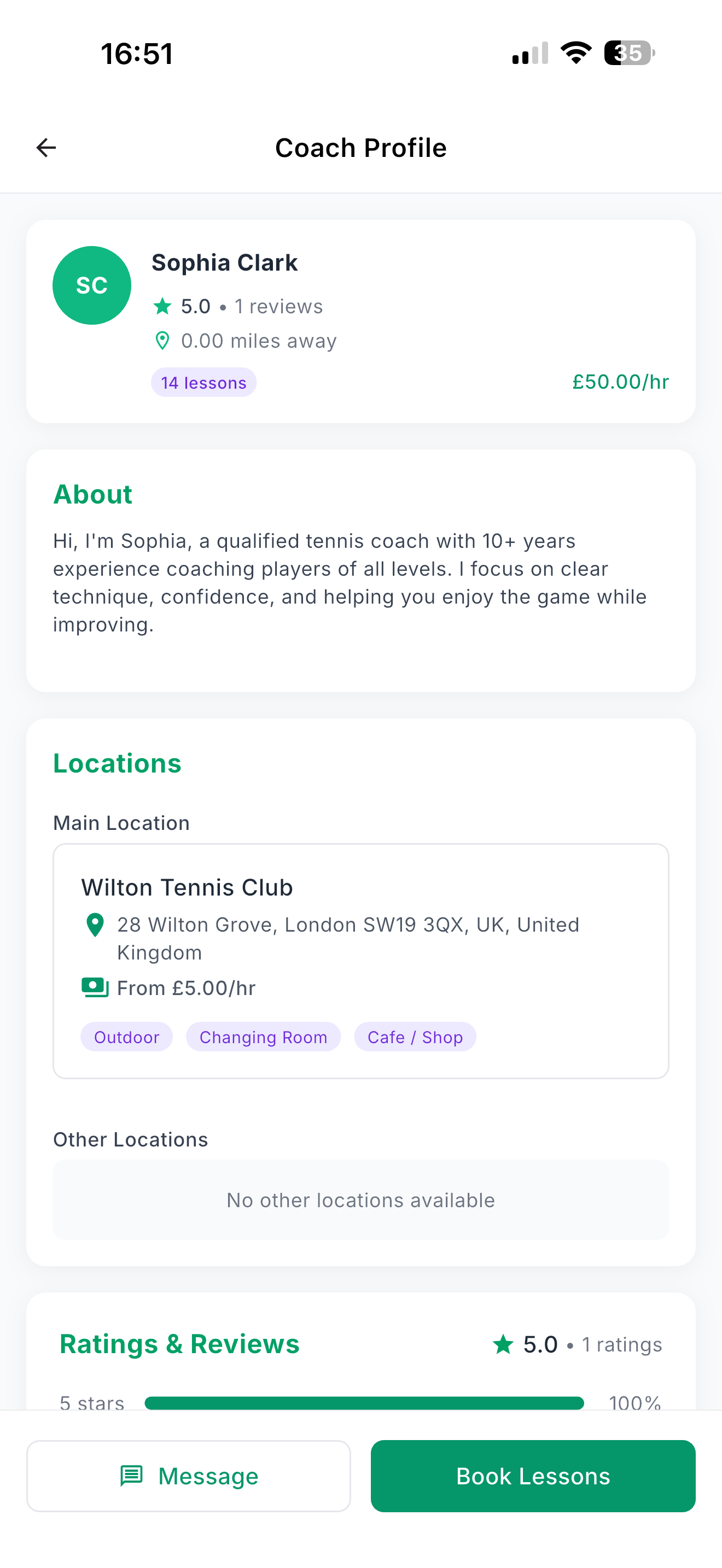Image resolution: width=722 pixels, height=1568 pixels.
Task: Select the 14 lessons badge
Action: pos(203,382)
